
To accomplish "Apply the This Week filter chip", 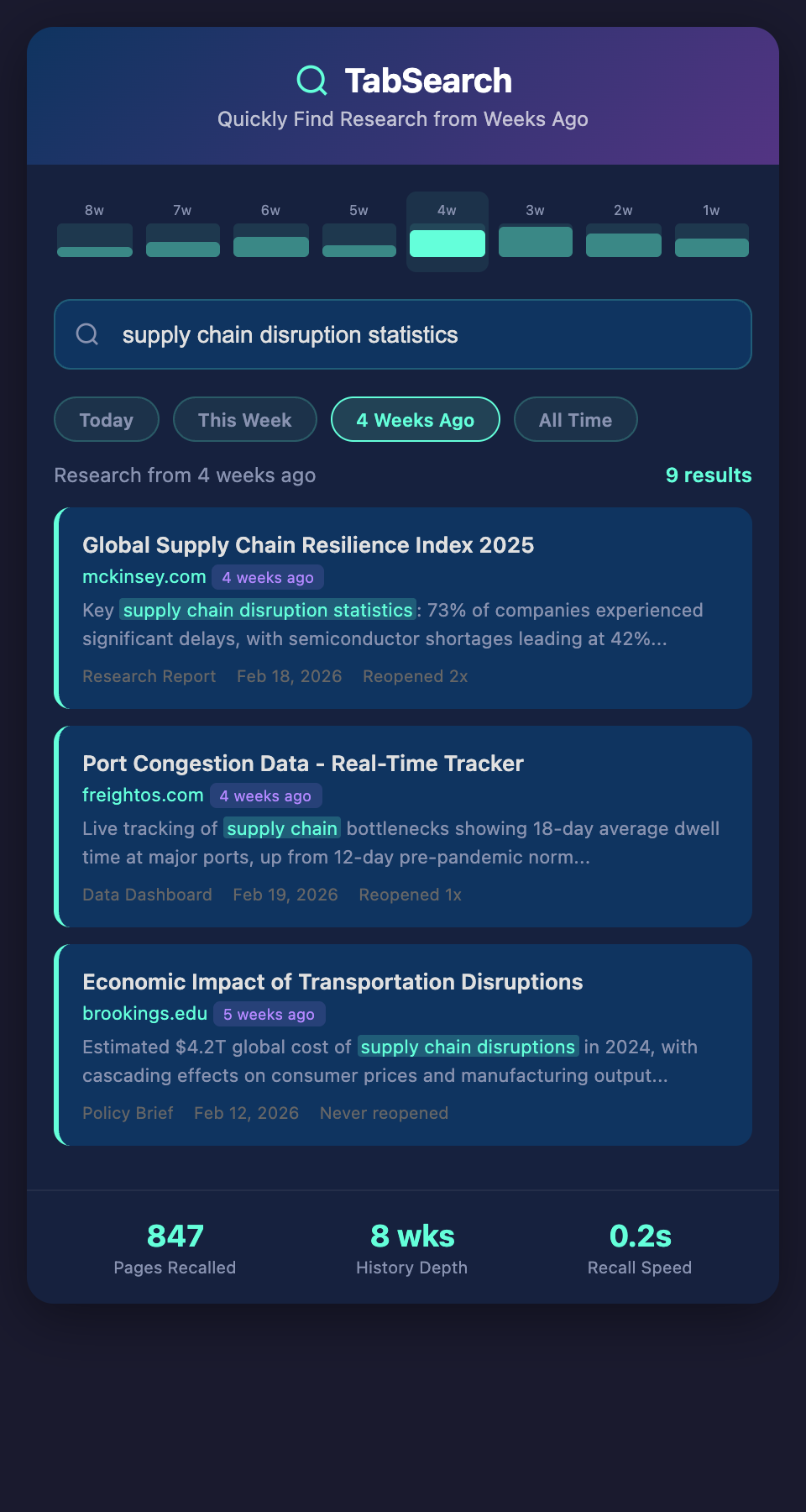I will [x=245, y=419].
